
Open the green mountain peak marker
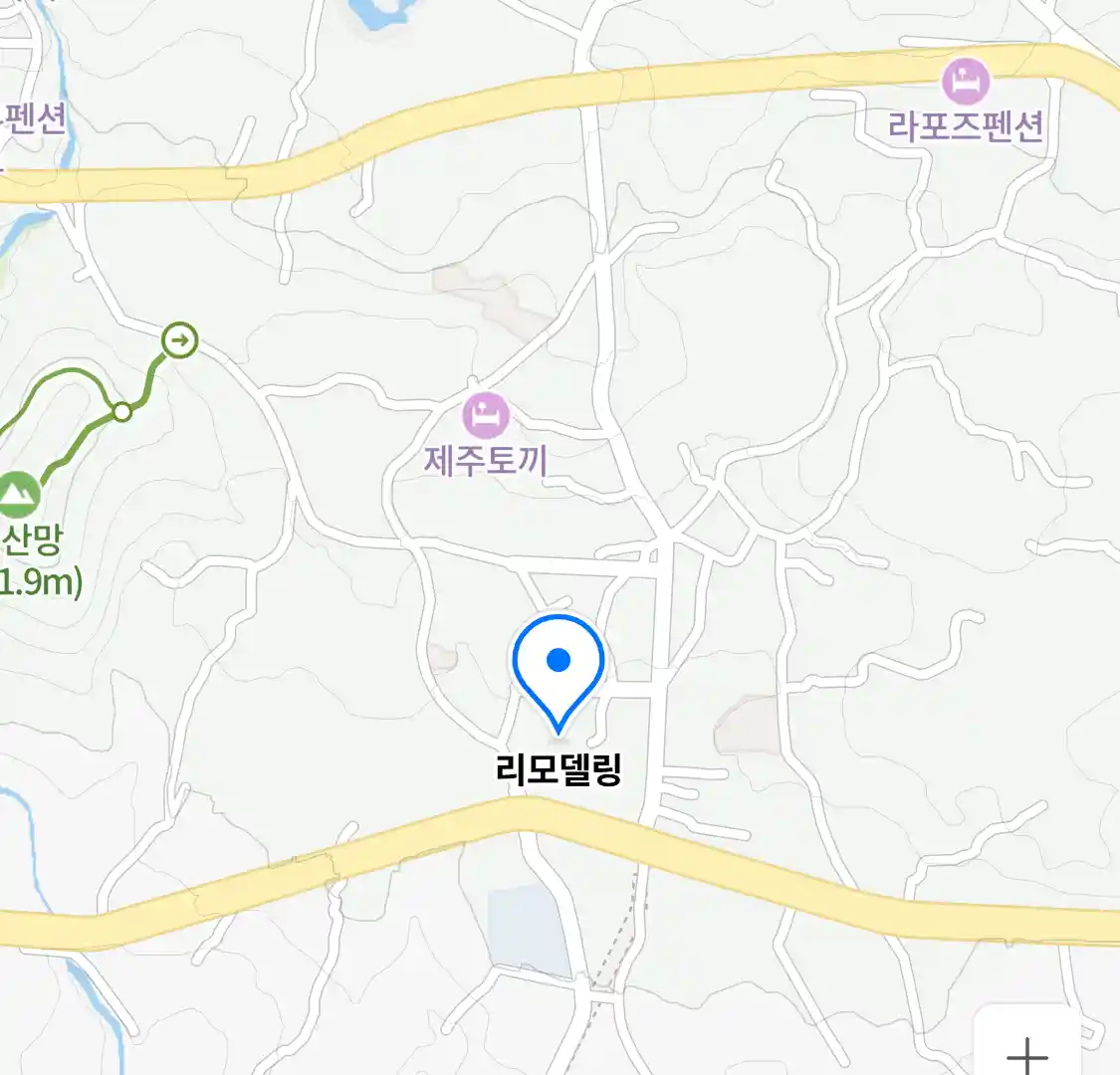(x=17, y=492)
